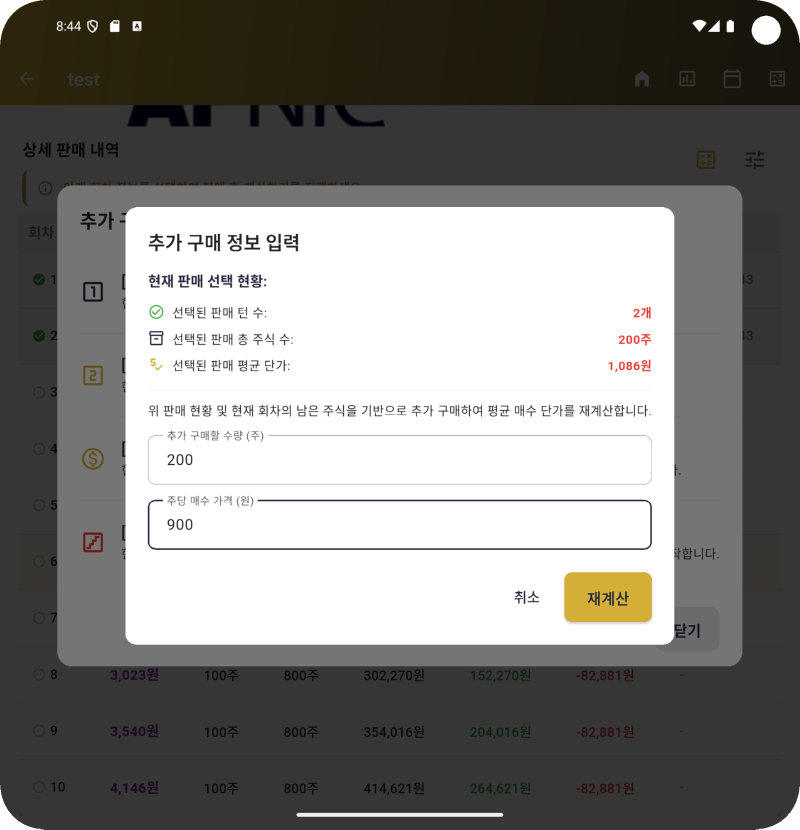
Task: Cancel with the 취소 button
Action: click(526, 597)
